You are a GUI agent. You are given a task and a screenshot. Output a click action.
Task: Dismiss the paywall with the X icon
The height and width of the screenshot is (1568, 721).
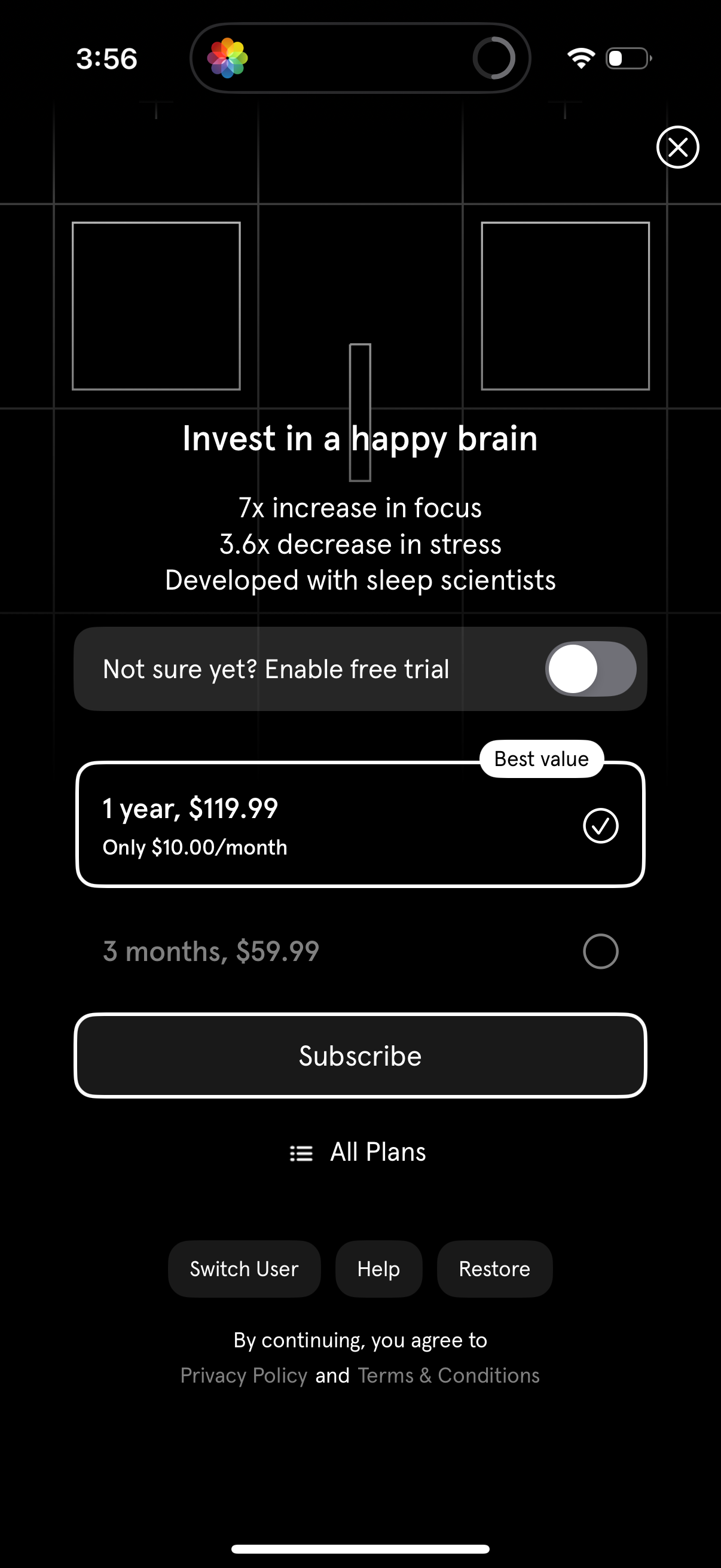pos(677,147)
